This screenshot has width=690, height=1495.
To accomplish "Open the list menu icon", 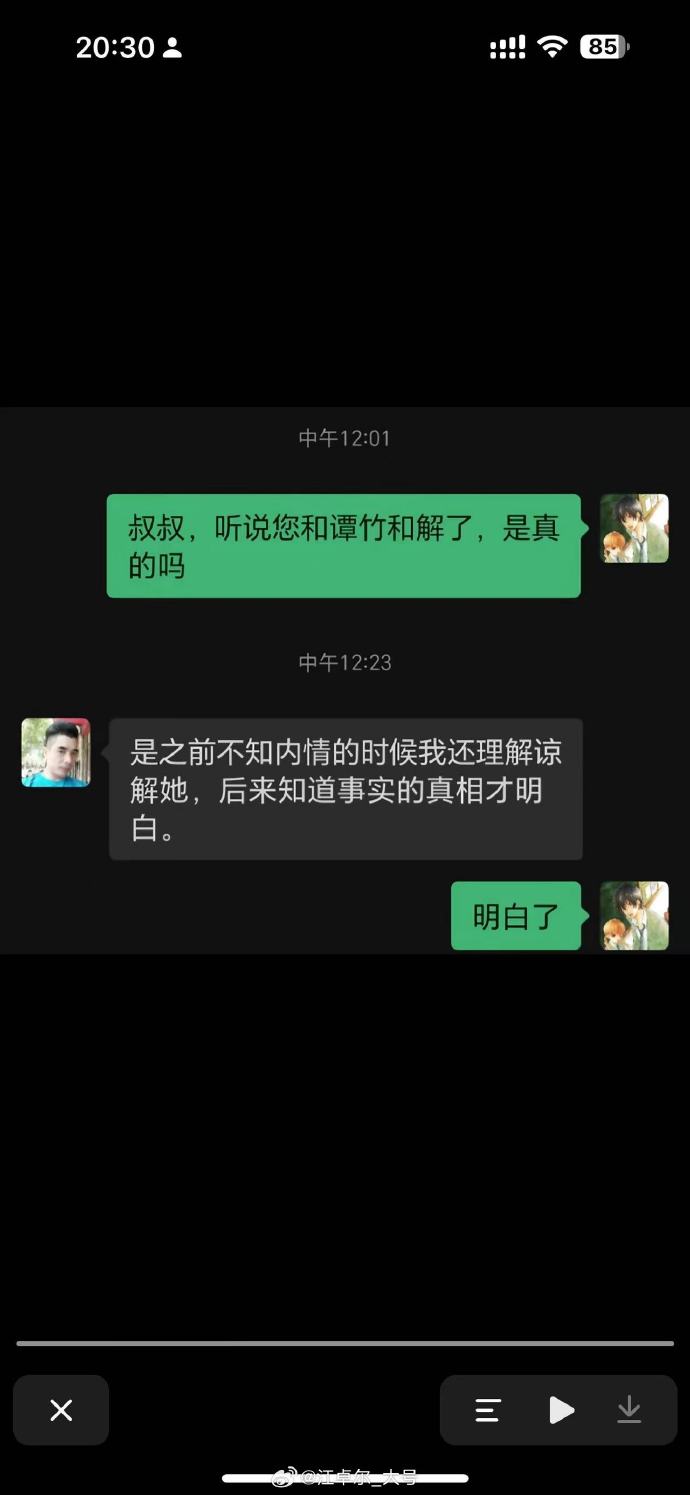I will (x=487, y=1410).
